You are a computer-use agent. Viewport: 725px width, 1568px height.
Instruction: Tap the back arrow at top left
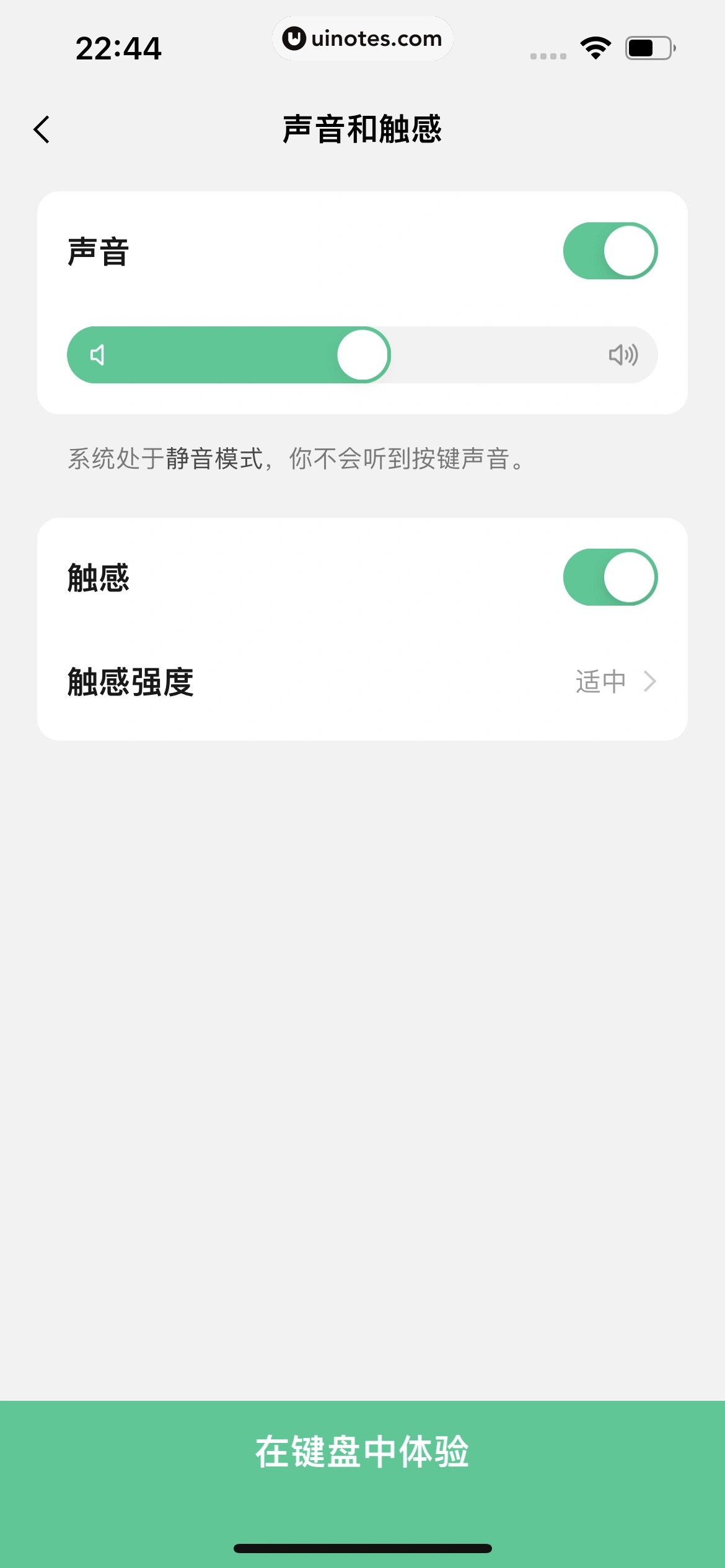click(x=42, y=130)
